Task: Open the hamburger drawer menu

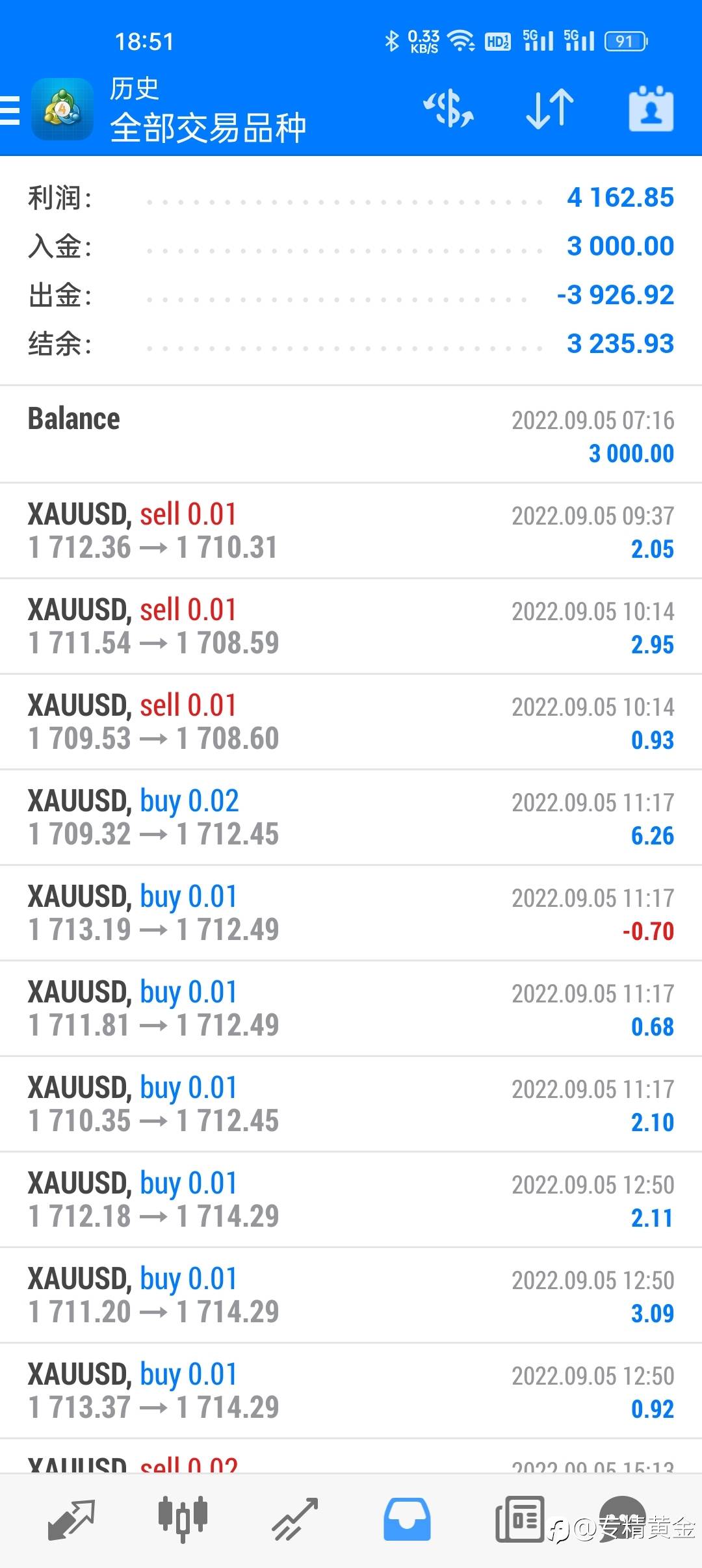Action: (x=10, y=109)
